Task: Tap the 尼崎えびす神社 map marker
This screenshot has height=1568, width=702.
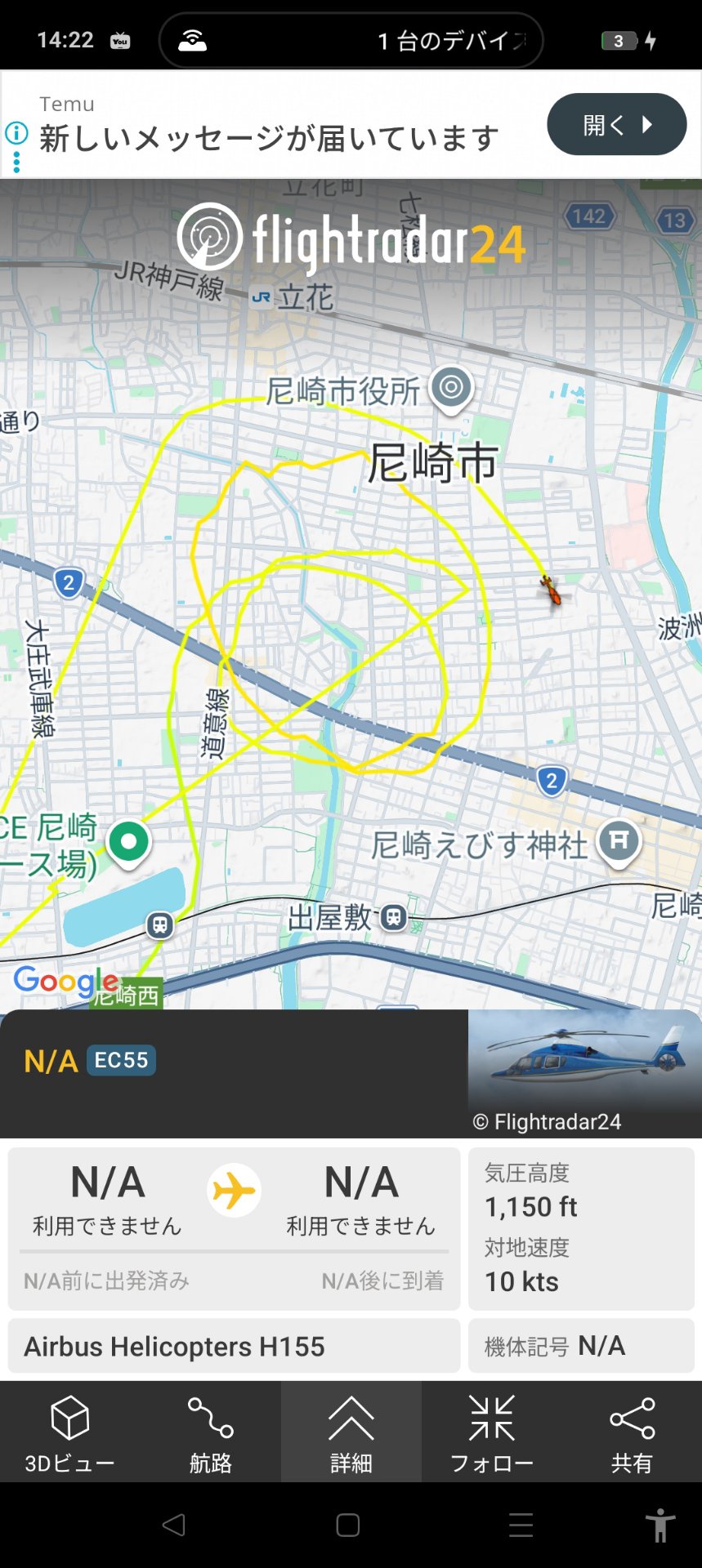Action: coord(619,840)
